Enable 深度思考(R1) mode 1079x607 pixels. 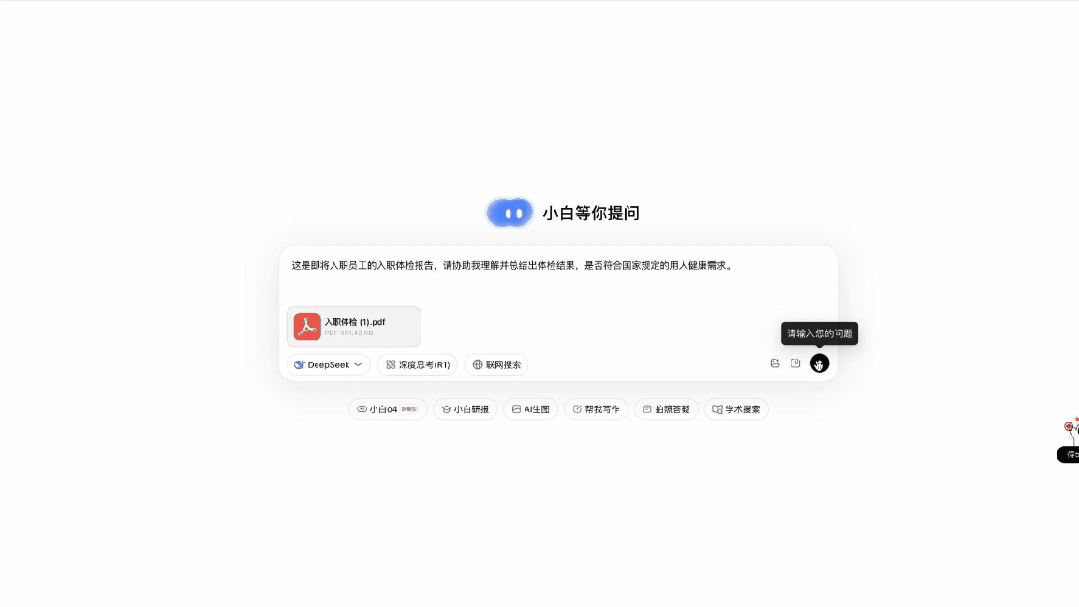pyautogui.click(x=417, y=365)
